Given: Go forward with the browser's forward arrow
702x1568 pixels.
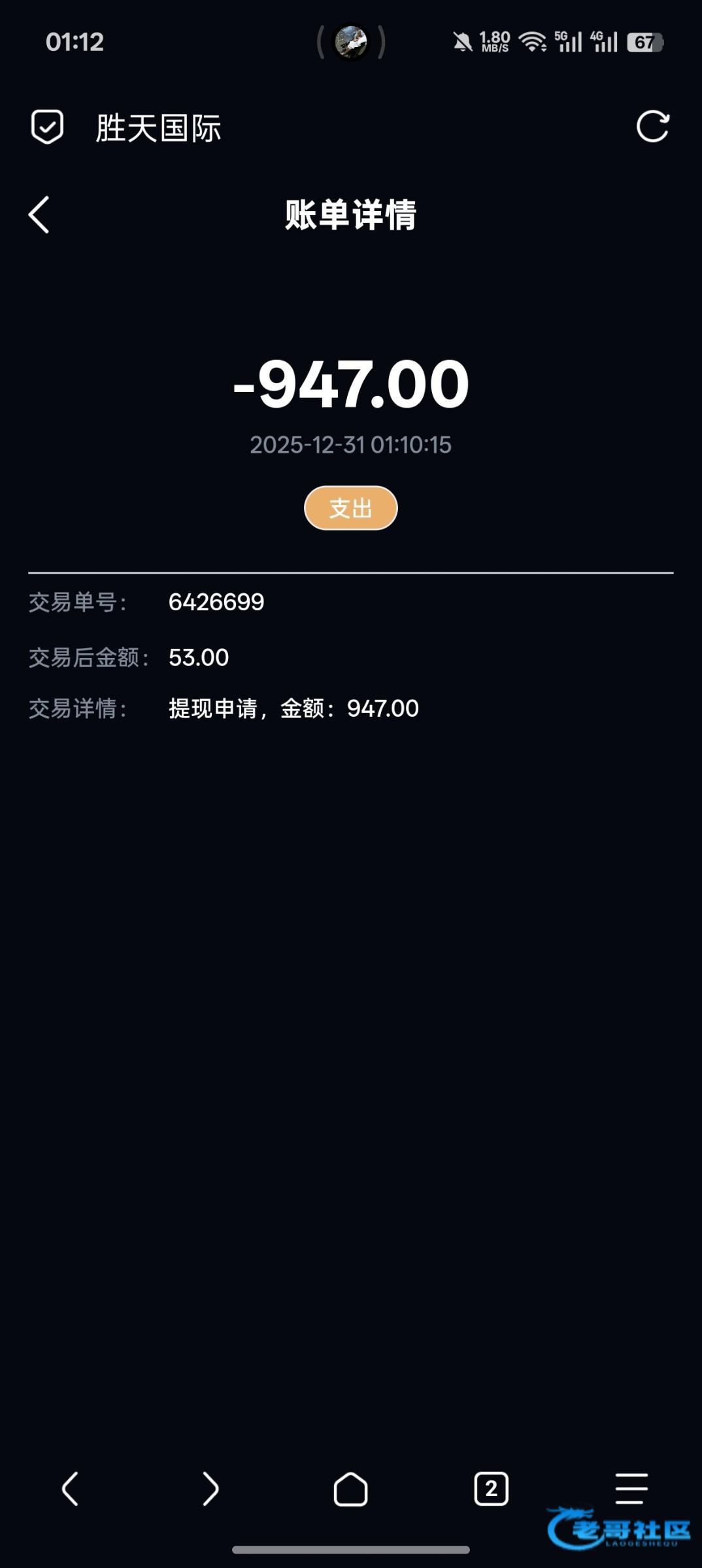Looking at the screenshot, I should pos(210,1489).
